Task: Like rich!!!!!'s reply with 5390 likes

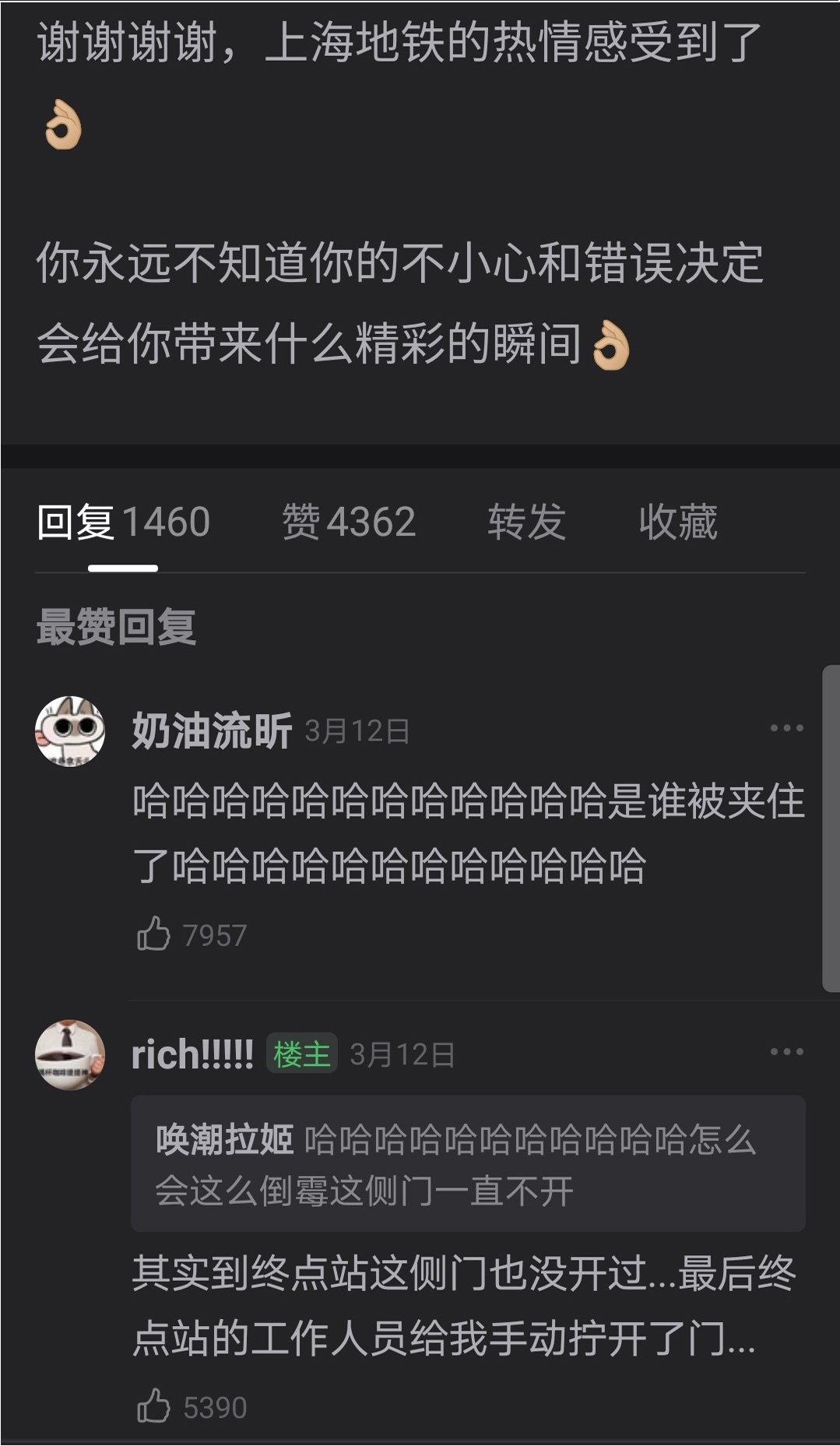Action: click(154, 1406)
